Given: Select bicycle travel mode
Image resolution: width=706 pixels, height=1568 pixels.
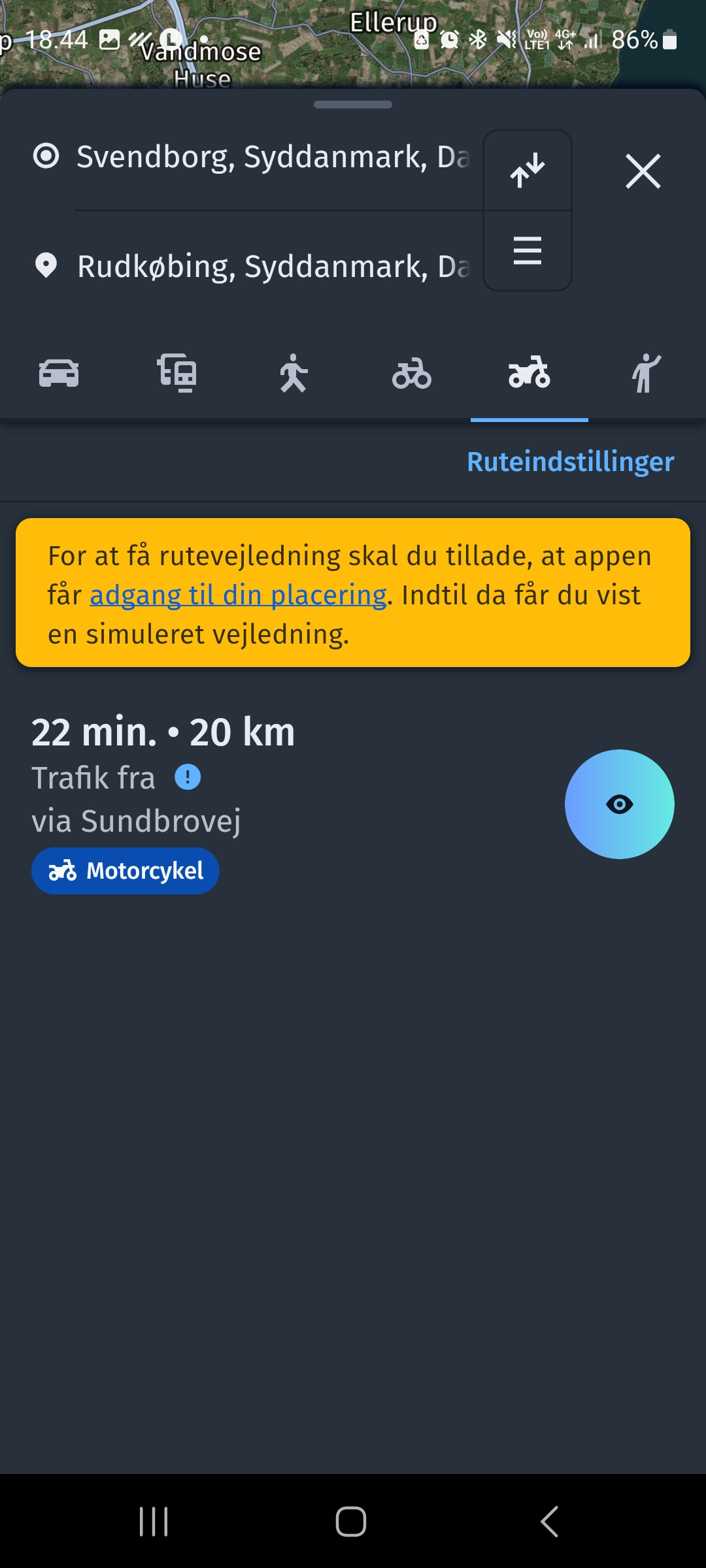Looking at the screenshot, I should point(412,374).
